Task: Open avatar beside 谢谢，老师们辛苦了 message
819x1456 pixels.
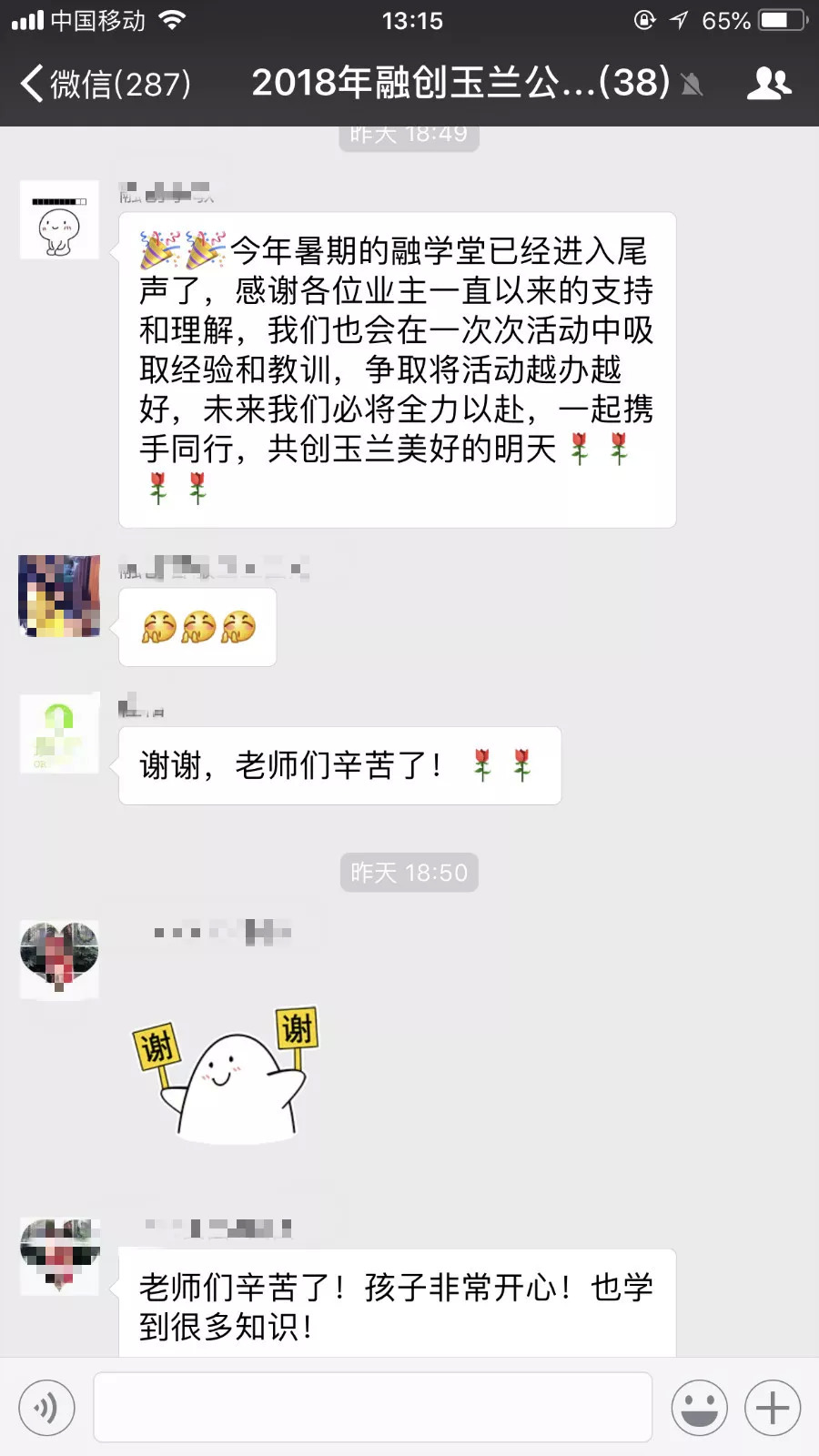Action: click(x=60, y=733)
